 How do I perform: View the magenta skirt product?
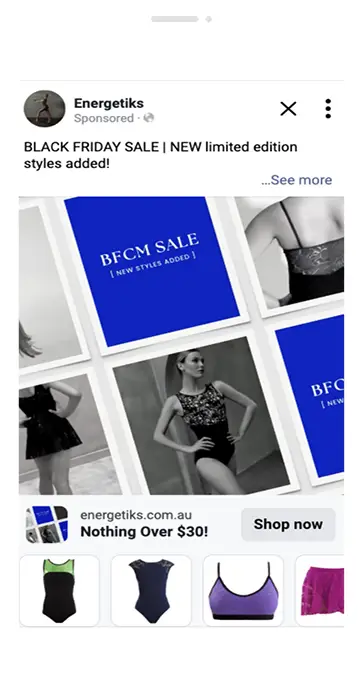pos(320,590)
